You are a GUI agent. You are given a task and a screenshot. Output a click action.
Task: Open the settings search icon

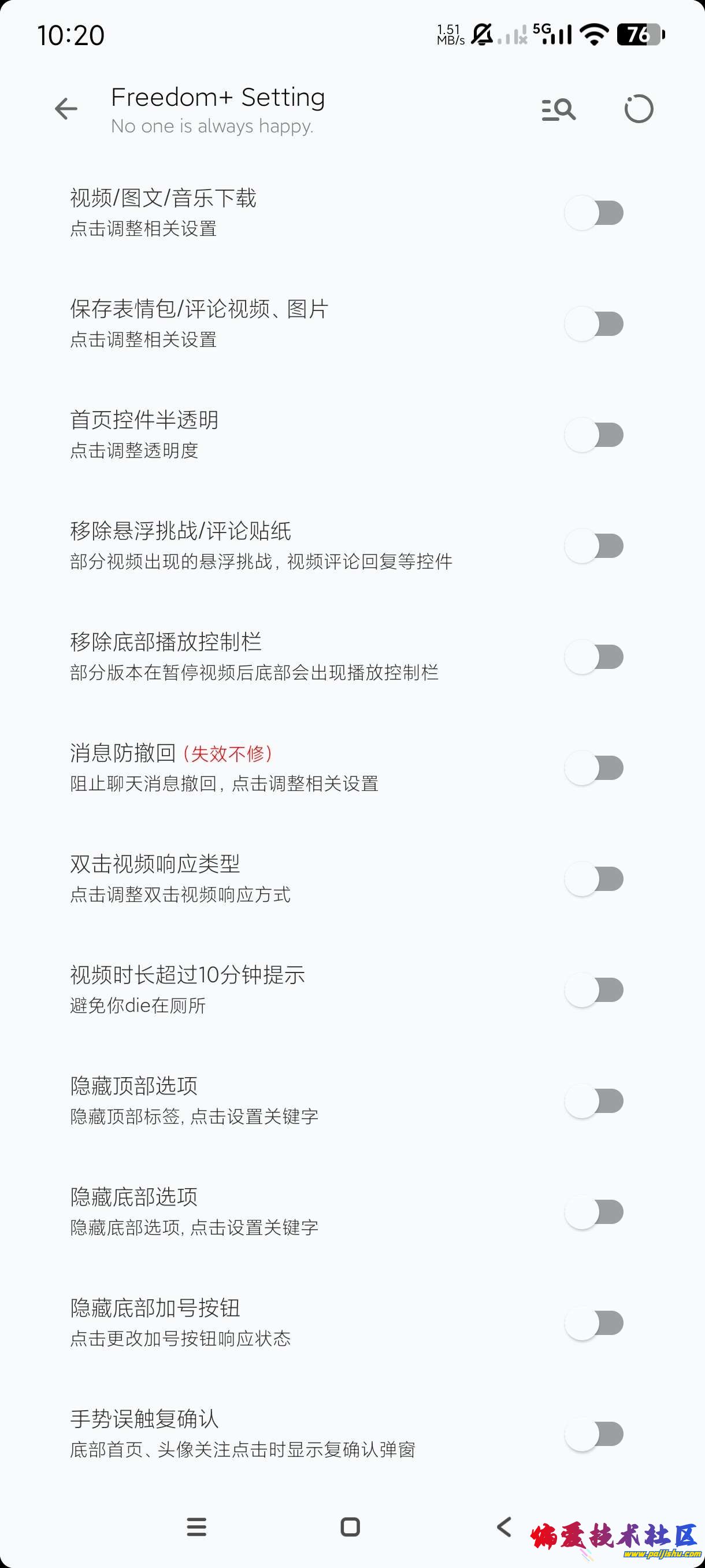[558, 110]
